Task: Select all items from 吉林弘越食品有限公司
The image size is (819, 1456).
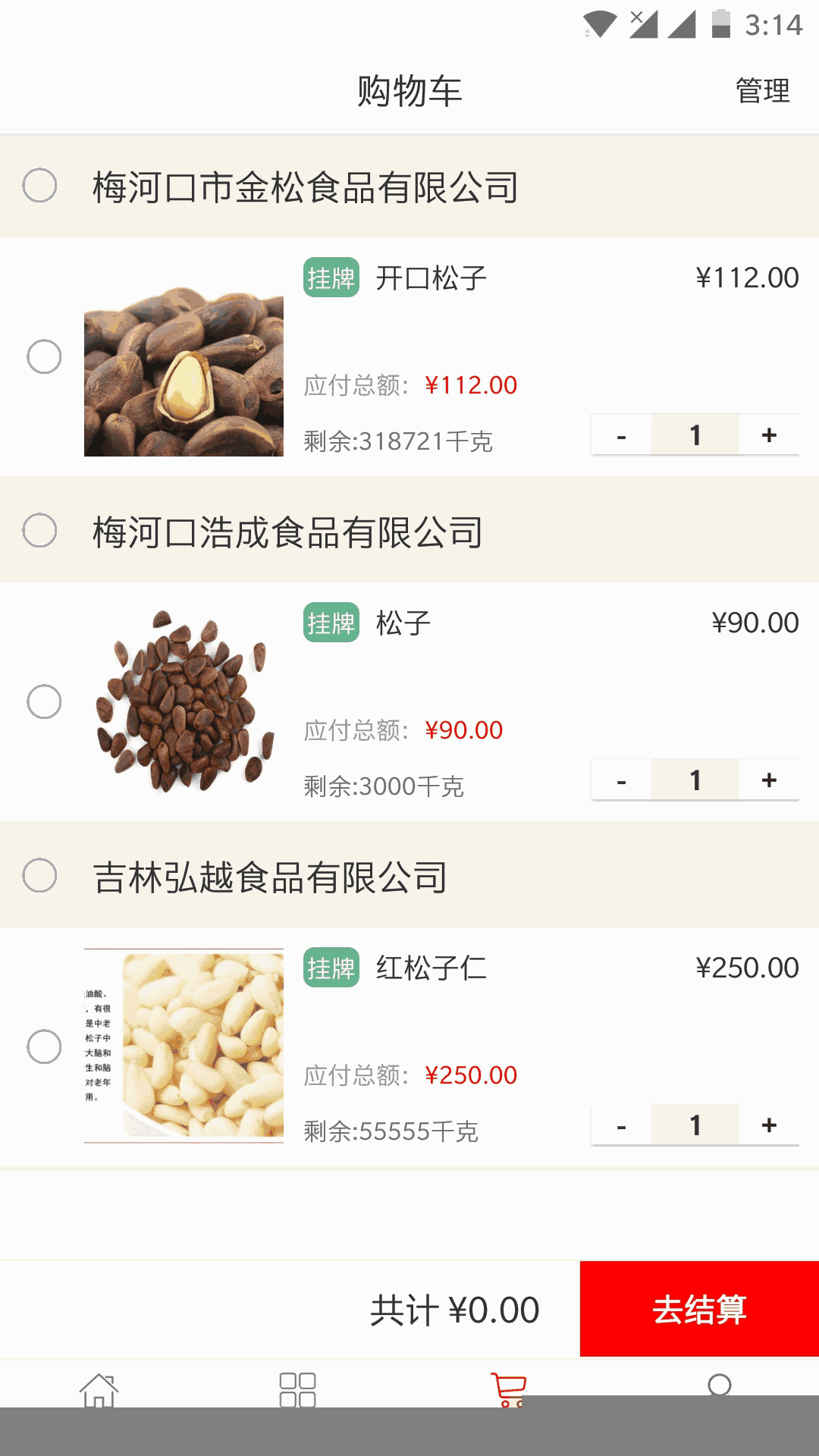Action: (x=40, y=876)
